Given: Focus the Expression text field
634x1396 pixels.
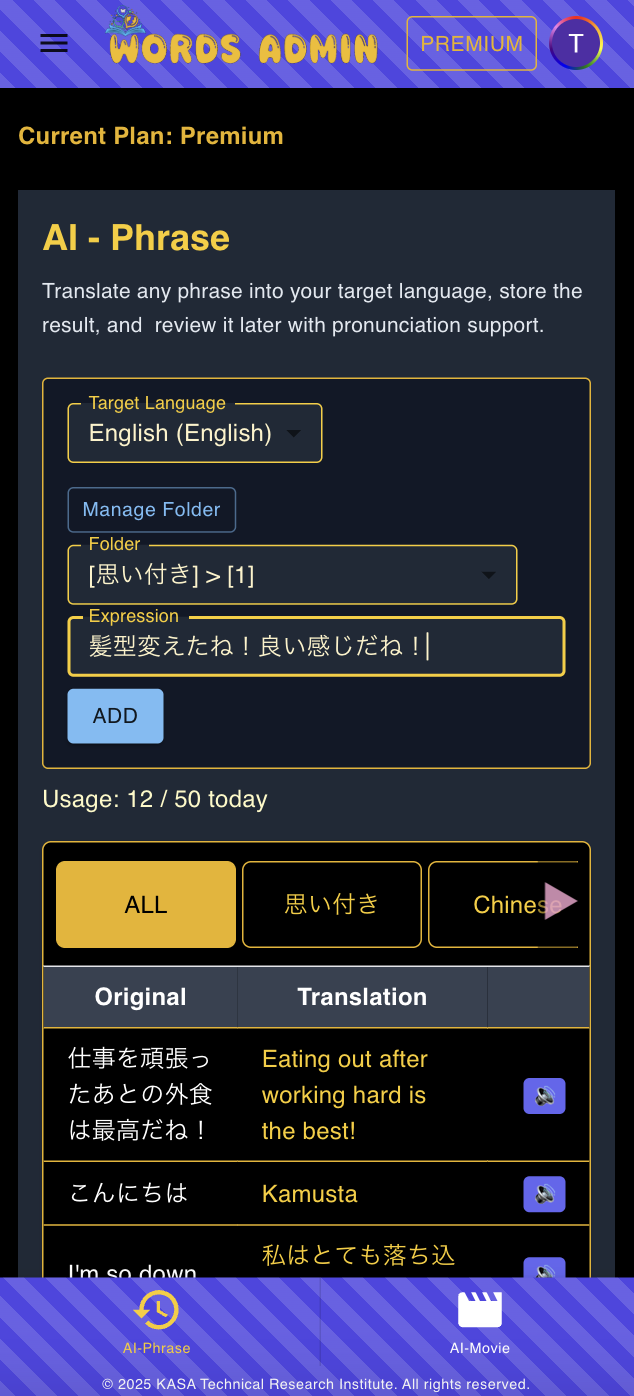Looking at the screenshot, I should pos(316,647).
